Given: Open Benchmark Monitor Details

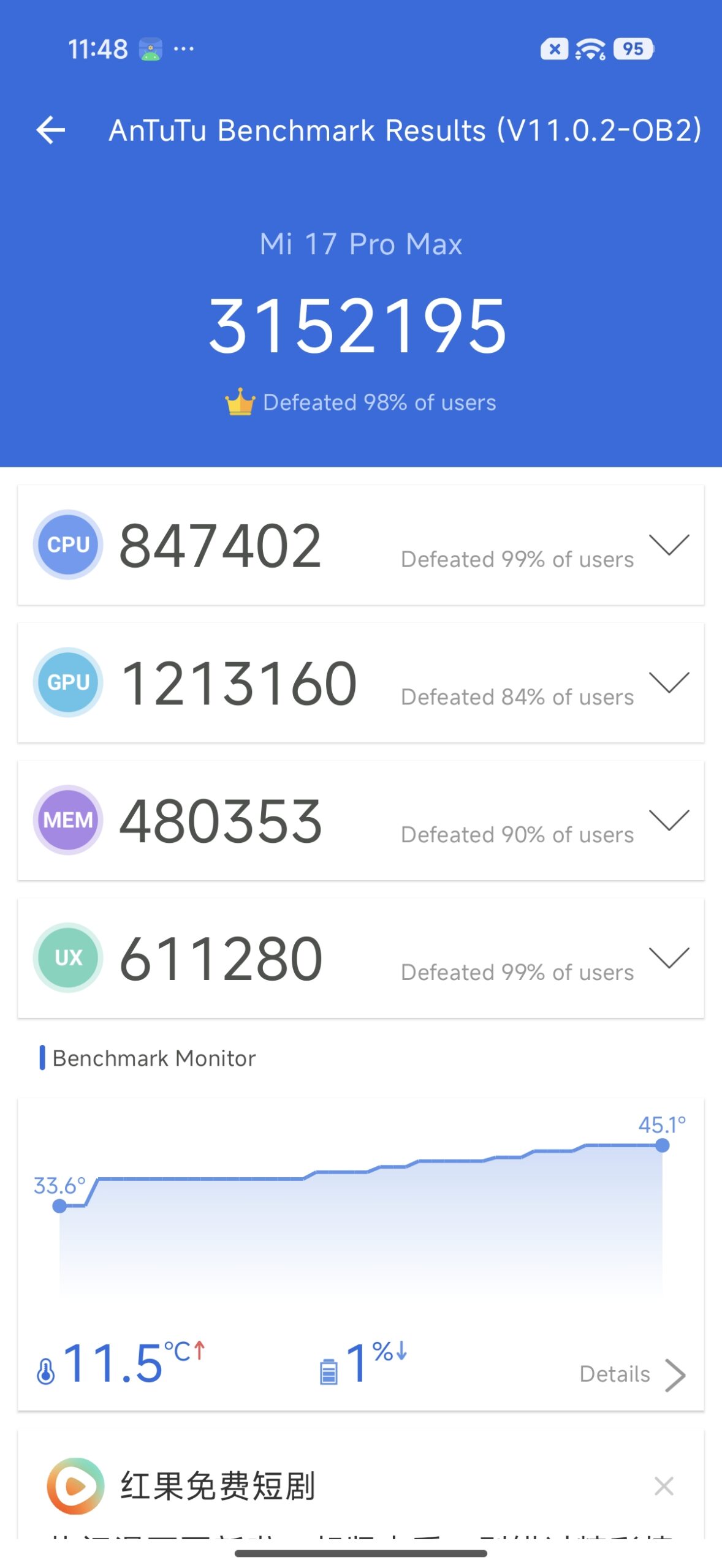Looking at the screenshot, I should [x=631, y=1374].
